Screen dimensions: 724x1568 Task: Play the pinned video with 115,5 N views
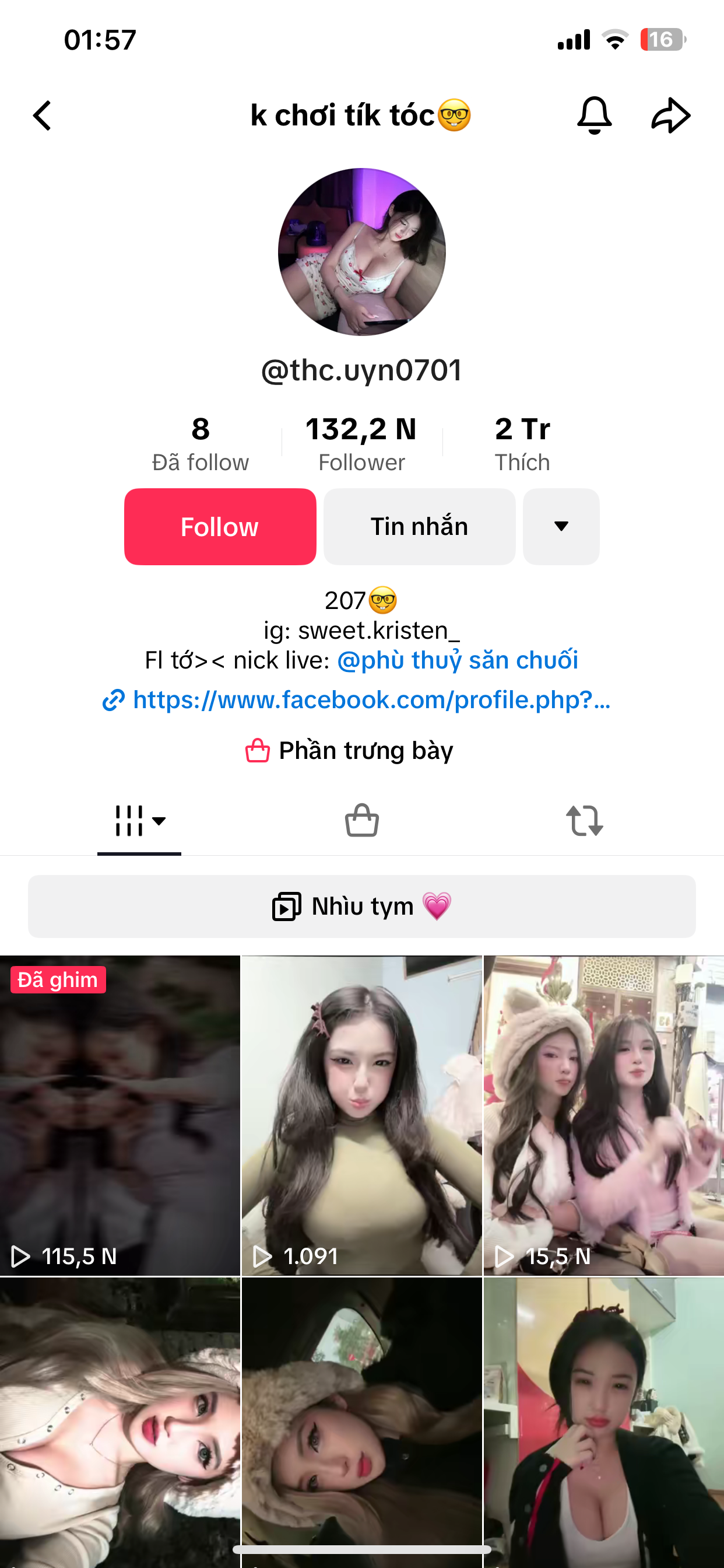pos(120,1115)
